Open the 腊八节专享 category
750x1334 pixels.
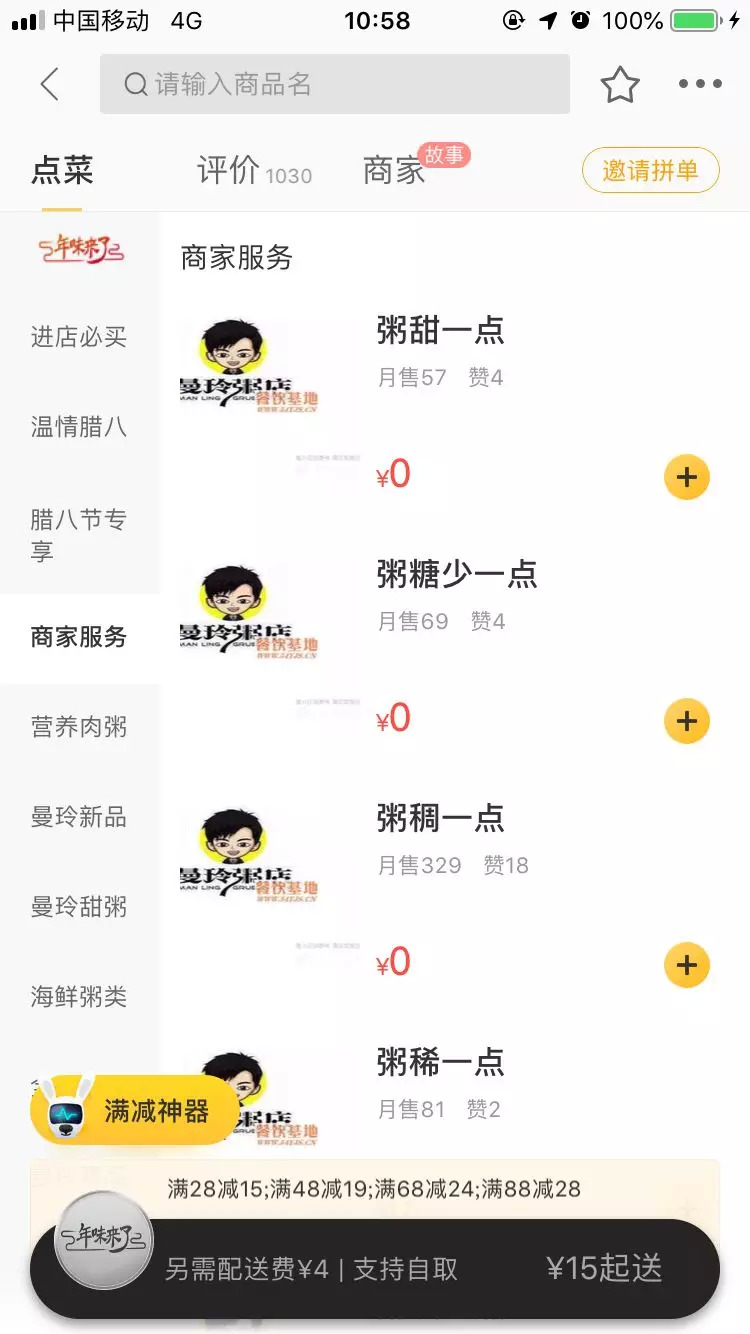point(79,535)
